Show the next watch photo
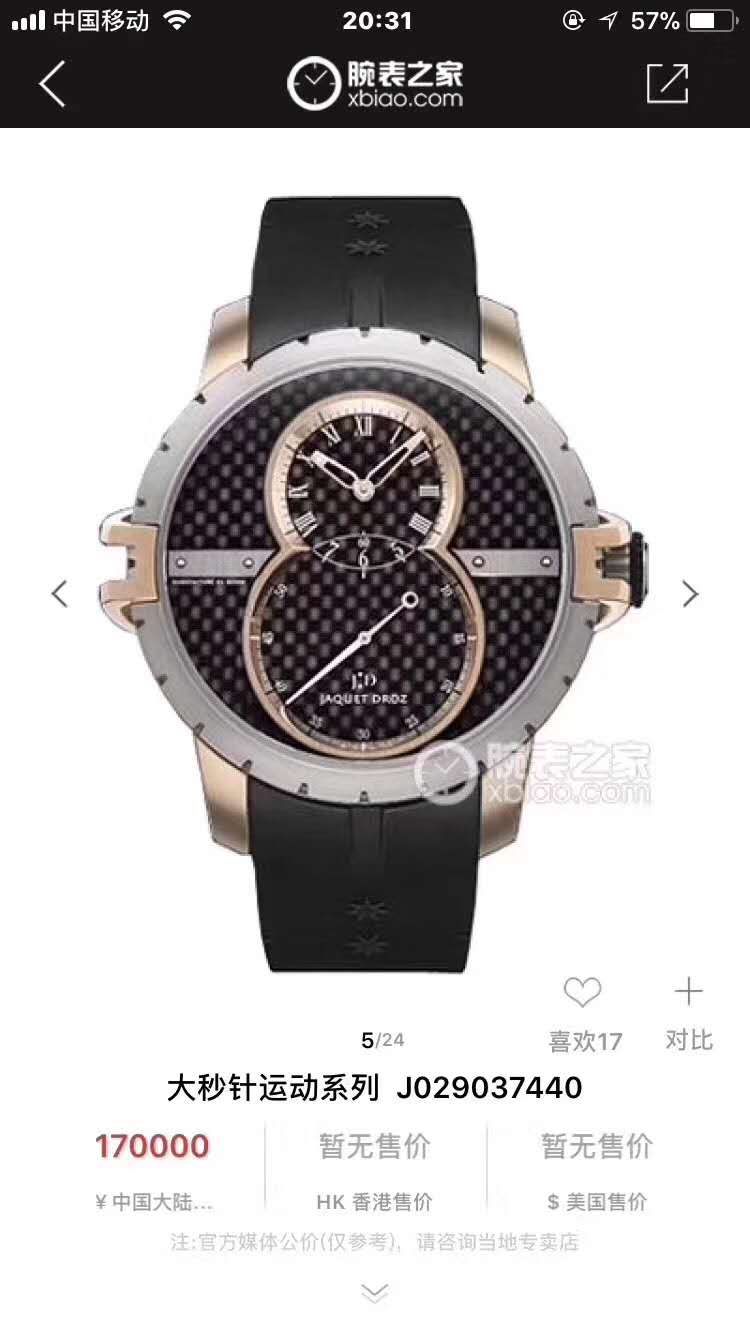 690,594
